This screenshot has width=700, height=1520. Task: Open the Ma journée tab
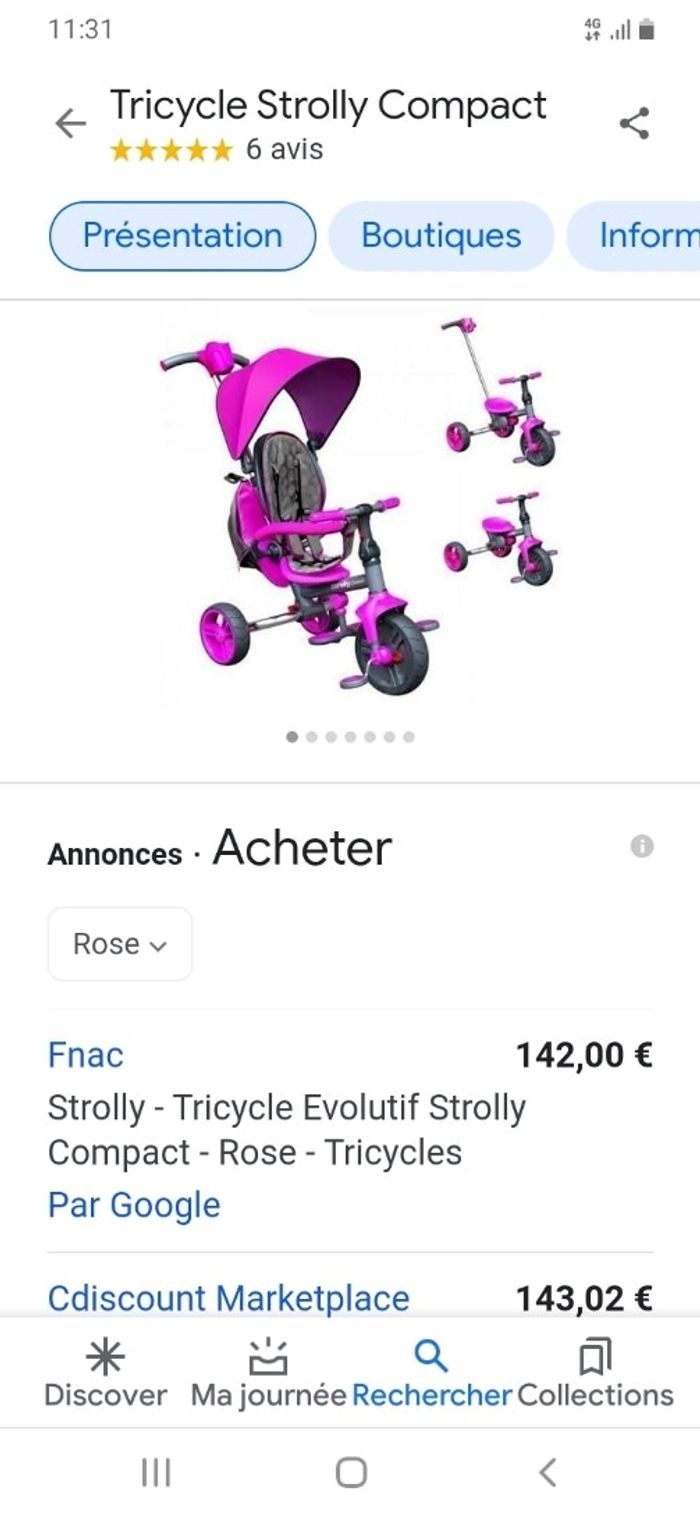click(x=268, y=1375)
